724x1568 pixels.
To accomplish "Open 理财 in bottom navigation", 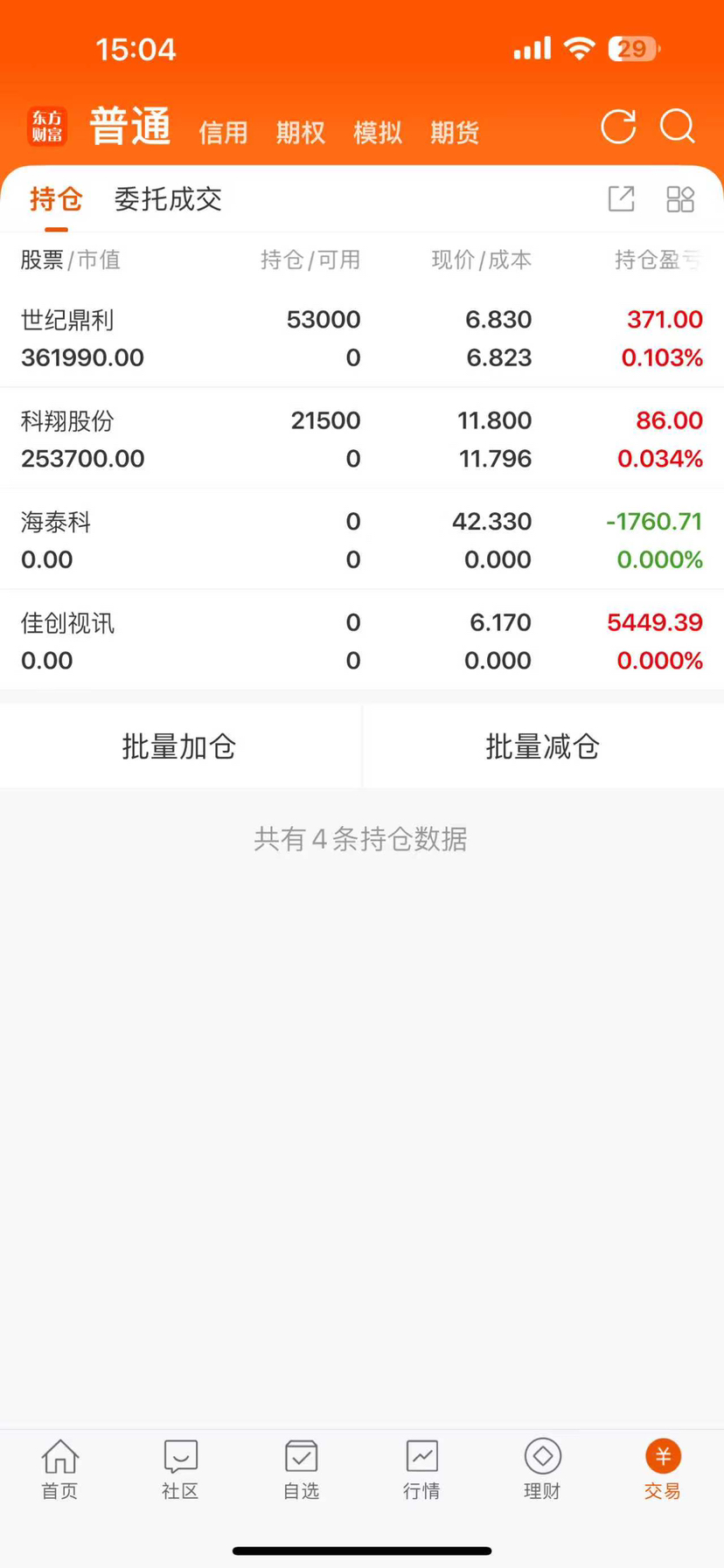I will [542, 1470].
